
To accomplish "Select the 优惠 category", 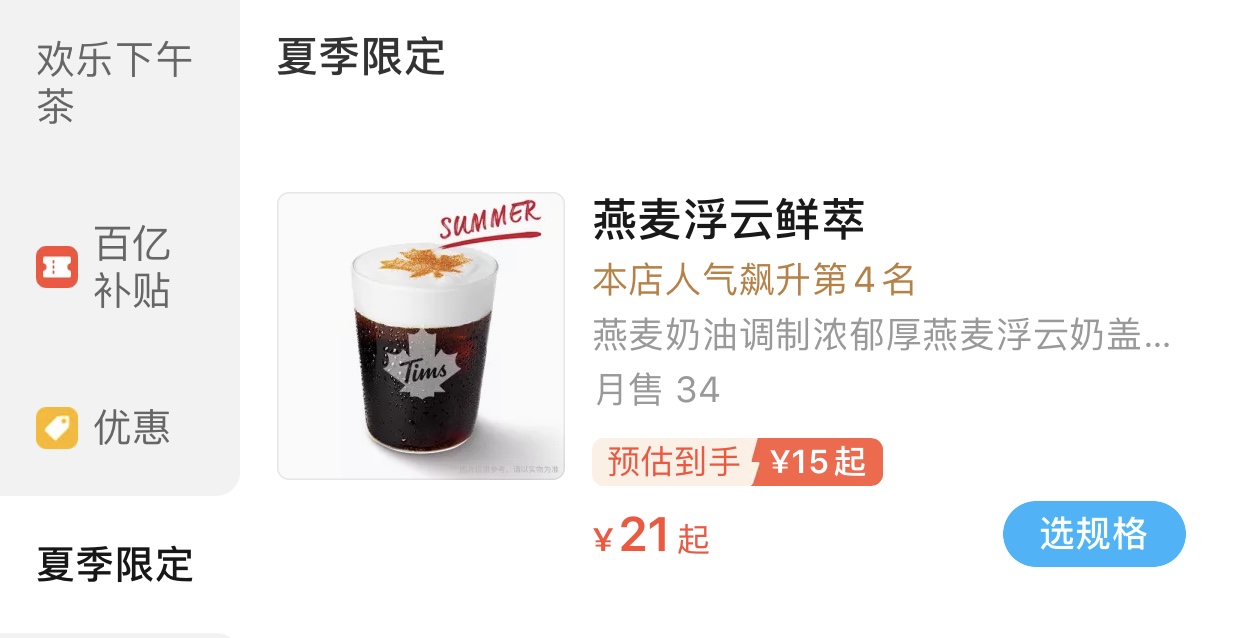I will [x=114, y=427].
